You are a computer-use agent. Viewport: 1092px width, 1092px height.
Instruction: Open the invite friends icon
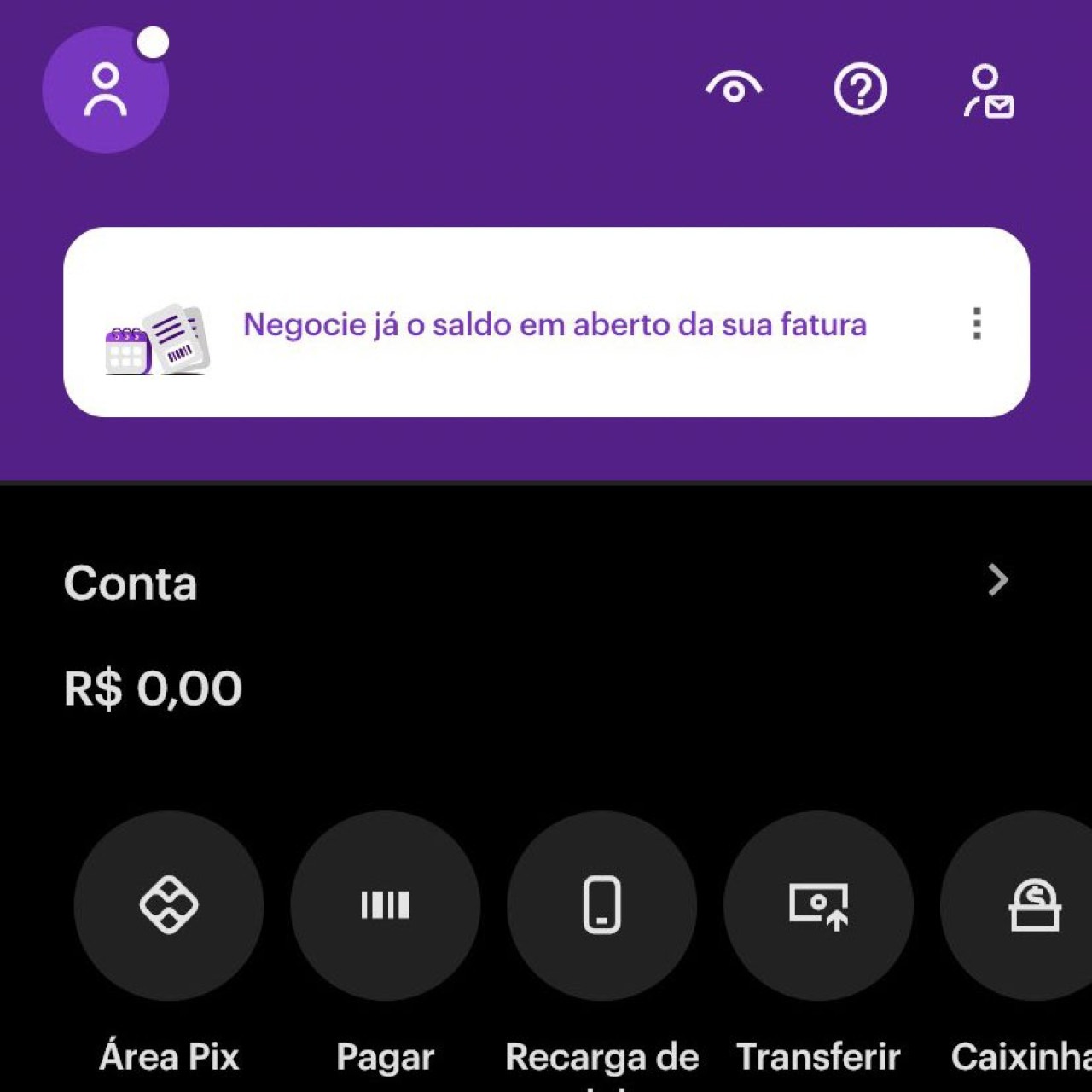coord(988,91)
